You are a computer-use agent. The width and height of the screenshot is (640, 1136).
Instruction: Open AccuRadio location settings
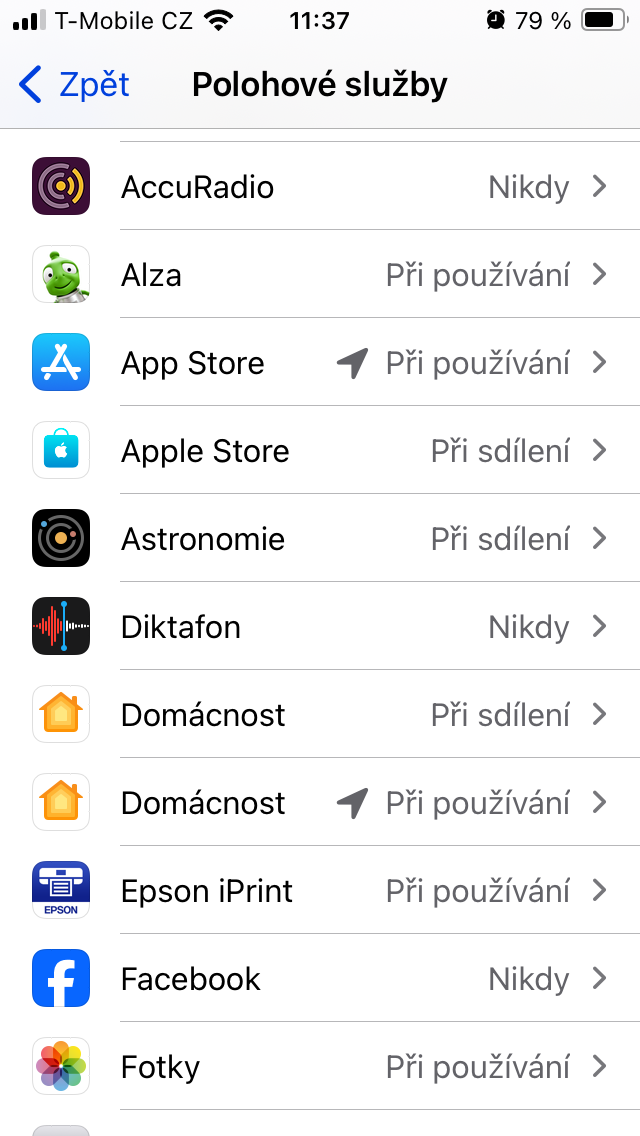(320, 187)
